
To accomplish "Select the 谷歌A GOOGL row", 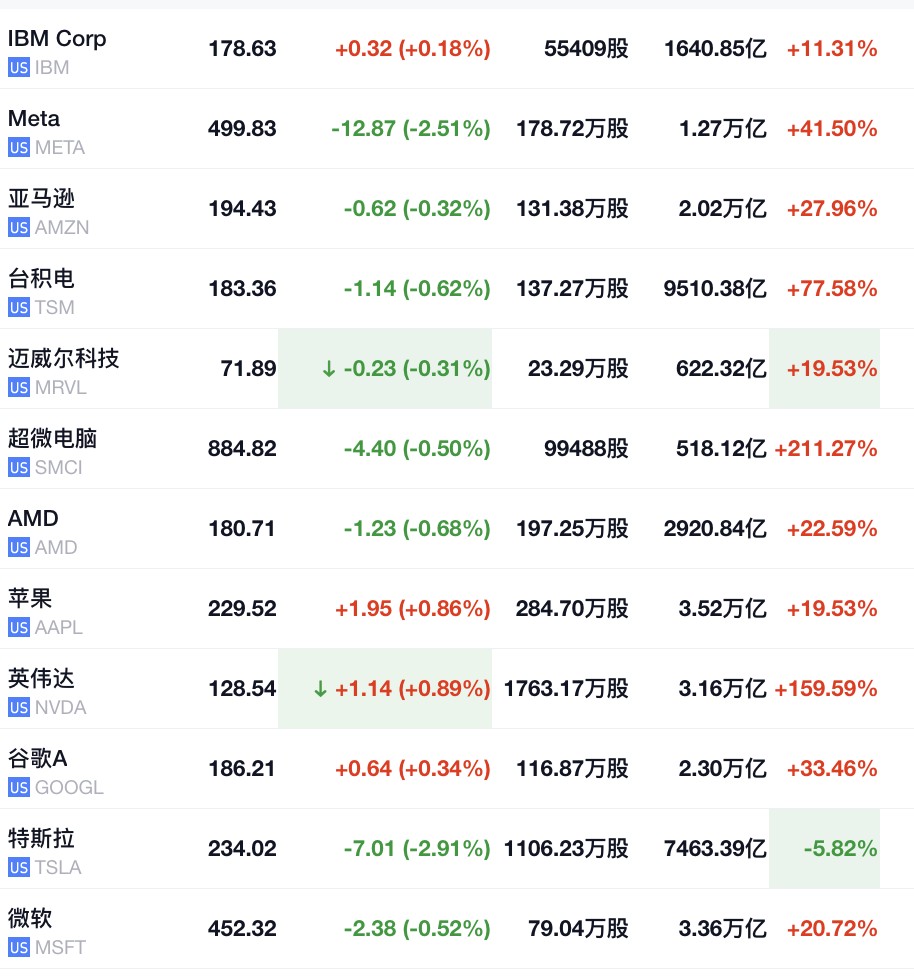I will click(38, 759).
